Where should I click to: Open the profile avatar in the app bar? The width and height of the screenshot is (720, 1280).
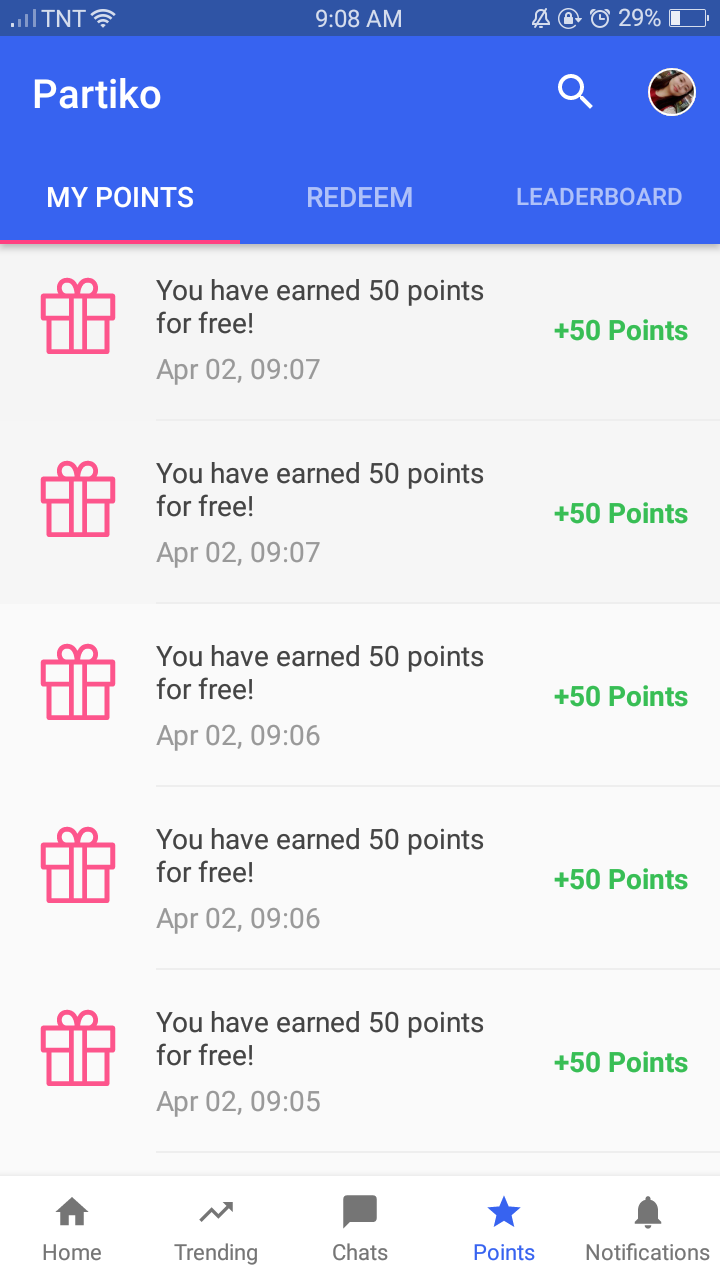[x=671, y=92]
